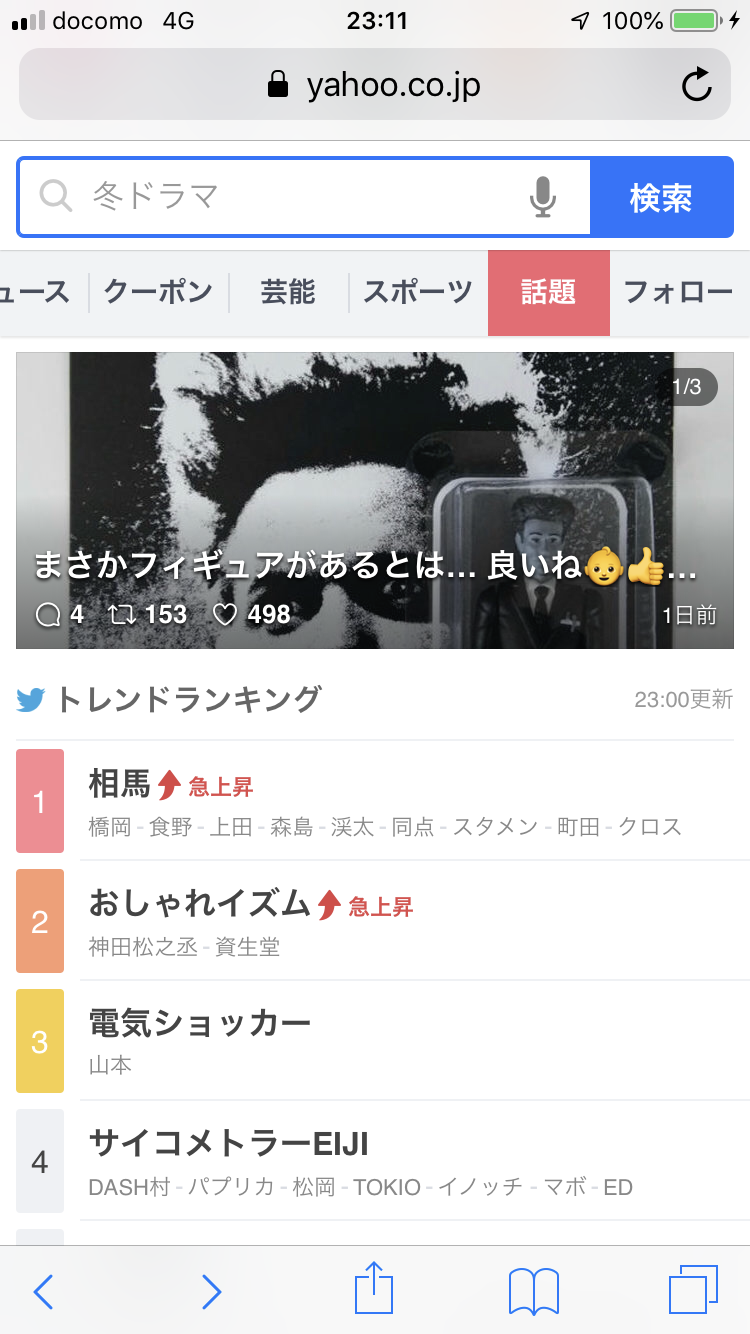The height and width of the screenshot is (1334, 750).
Task: Focus the 冬ドラマ search field
Action: tap(300, 197)
